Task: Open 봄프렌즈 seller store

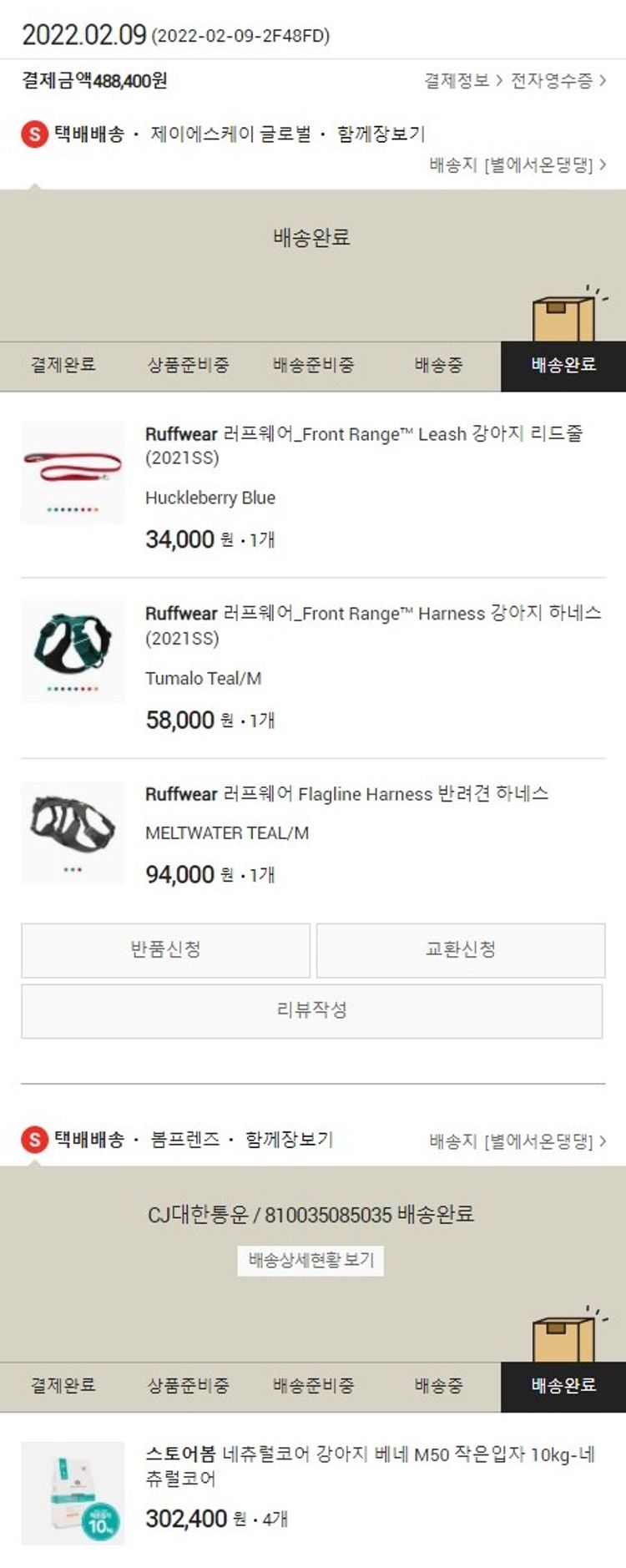Action: pos(184,1139)
